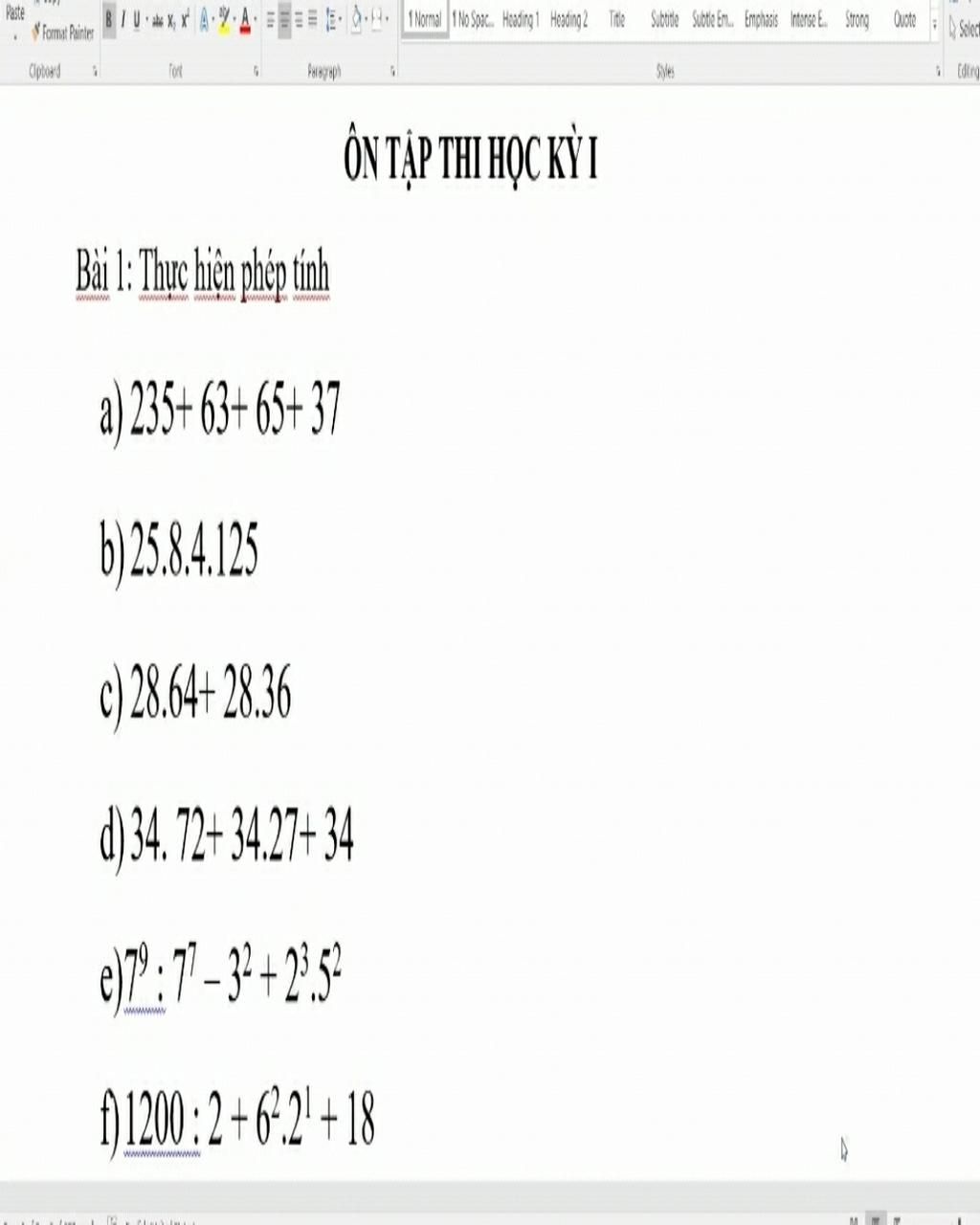The height and width of the screenshot is (1225, 980).
Task: Apply the Heading 2 style
Action: (x=568, y=19)
